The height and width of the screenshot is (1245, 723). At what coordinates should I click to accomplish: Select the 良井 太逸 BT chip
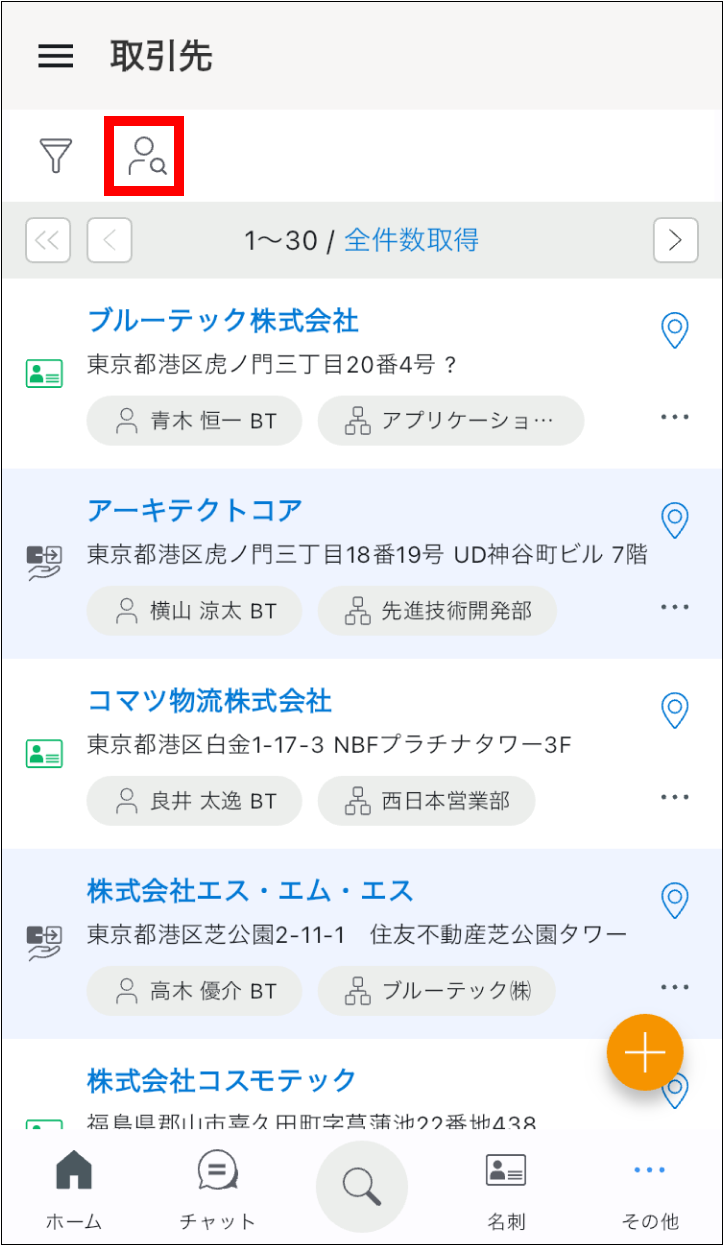pyautogui.click(x=194, y=801)
